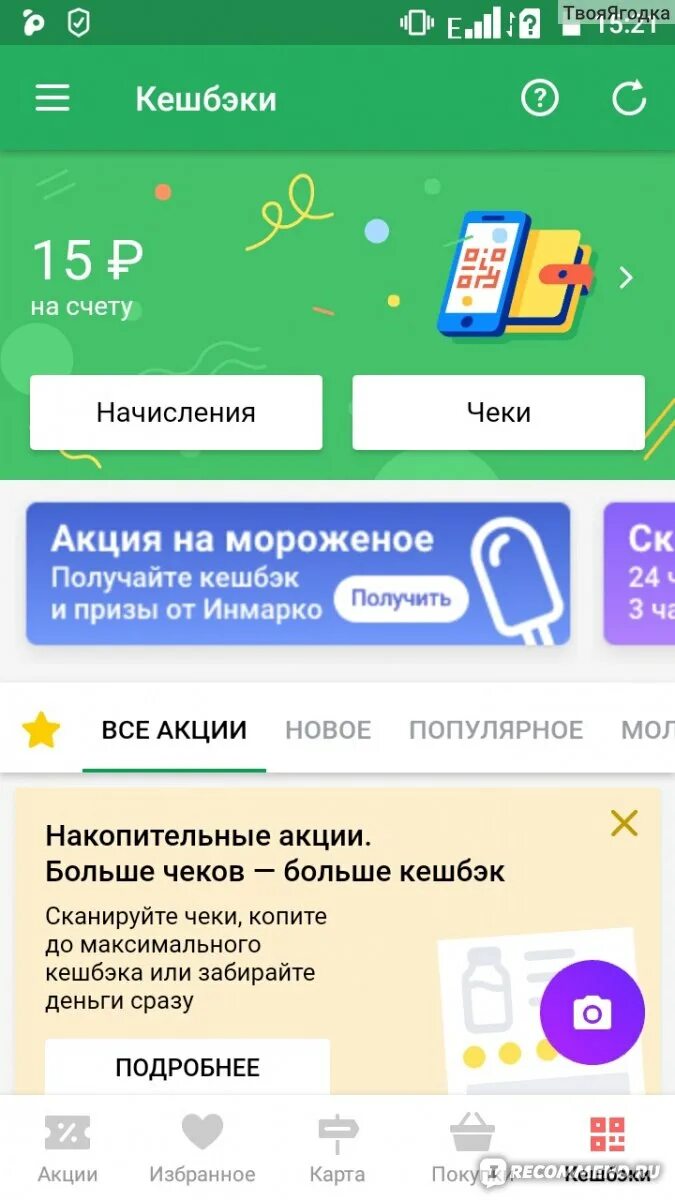675x1200 pixels.
Task: Select the ВСЕ АКЦИИ tab
Action: click(174, 730)
